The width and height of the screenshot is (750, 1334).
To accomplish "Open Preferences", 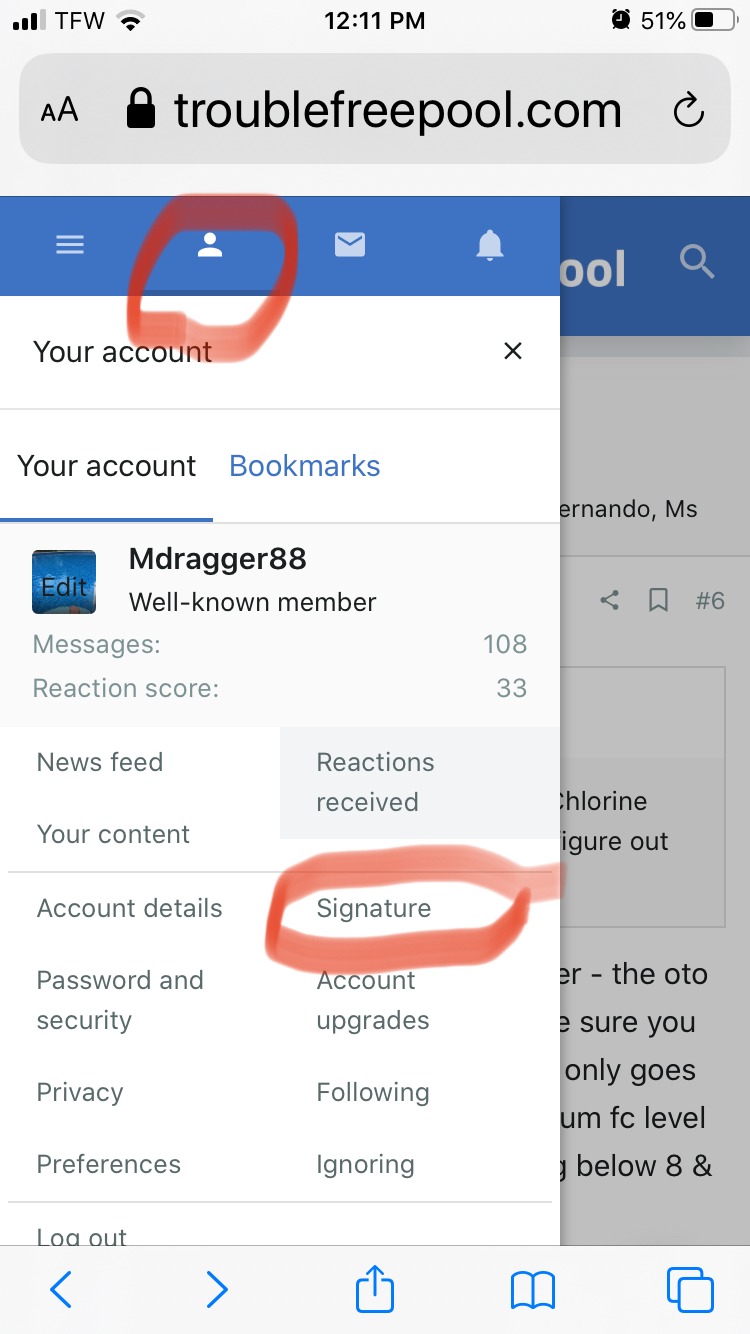I will tap(109, 1164).
